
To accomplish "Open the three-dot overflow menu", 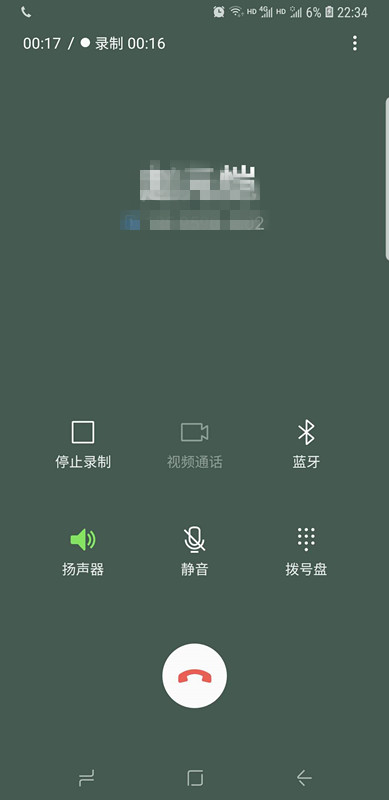I will click(x=355, y=43).
